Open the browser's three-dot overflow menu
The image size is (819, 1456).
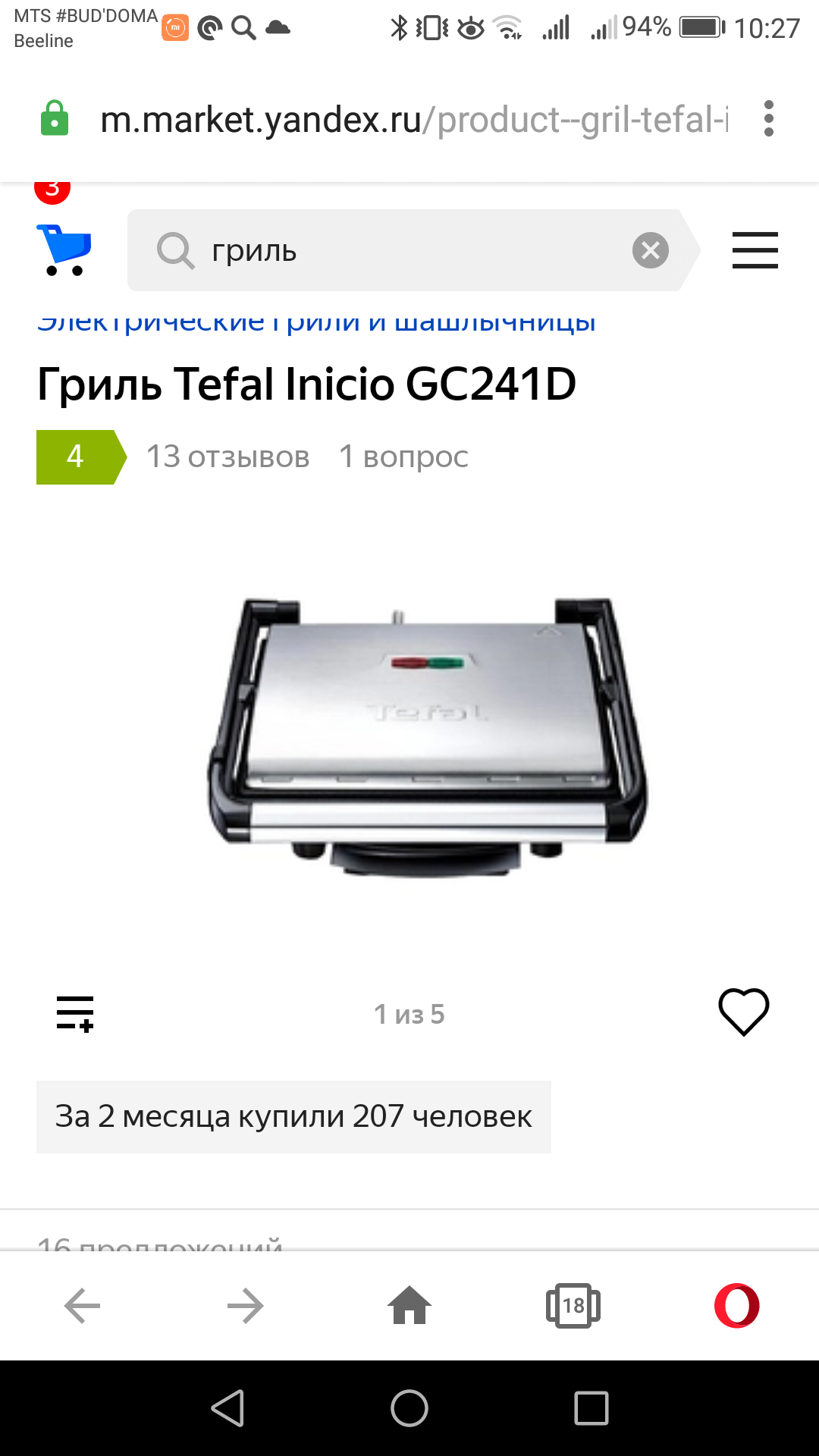pos(769,119)
